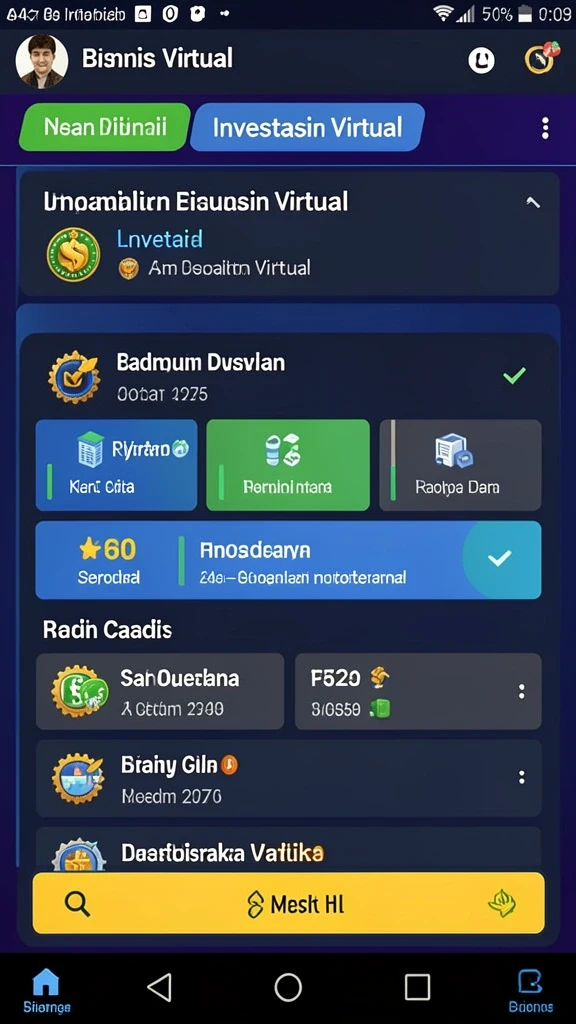576x1024 pixels.
Task: Open the overflow menu beside the tabs
Action: pyautogui.click(x=545, y=128)
